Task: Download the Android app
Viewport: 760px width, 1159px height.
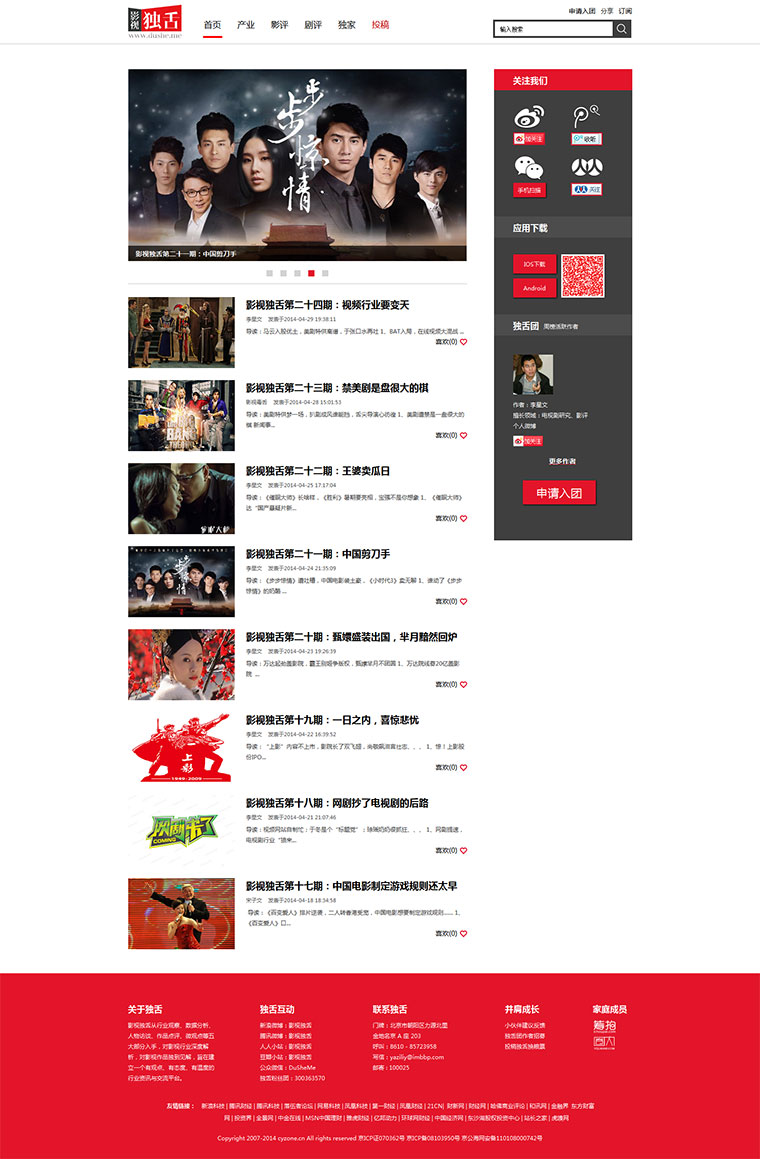Action: coord(534,288)
